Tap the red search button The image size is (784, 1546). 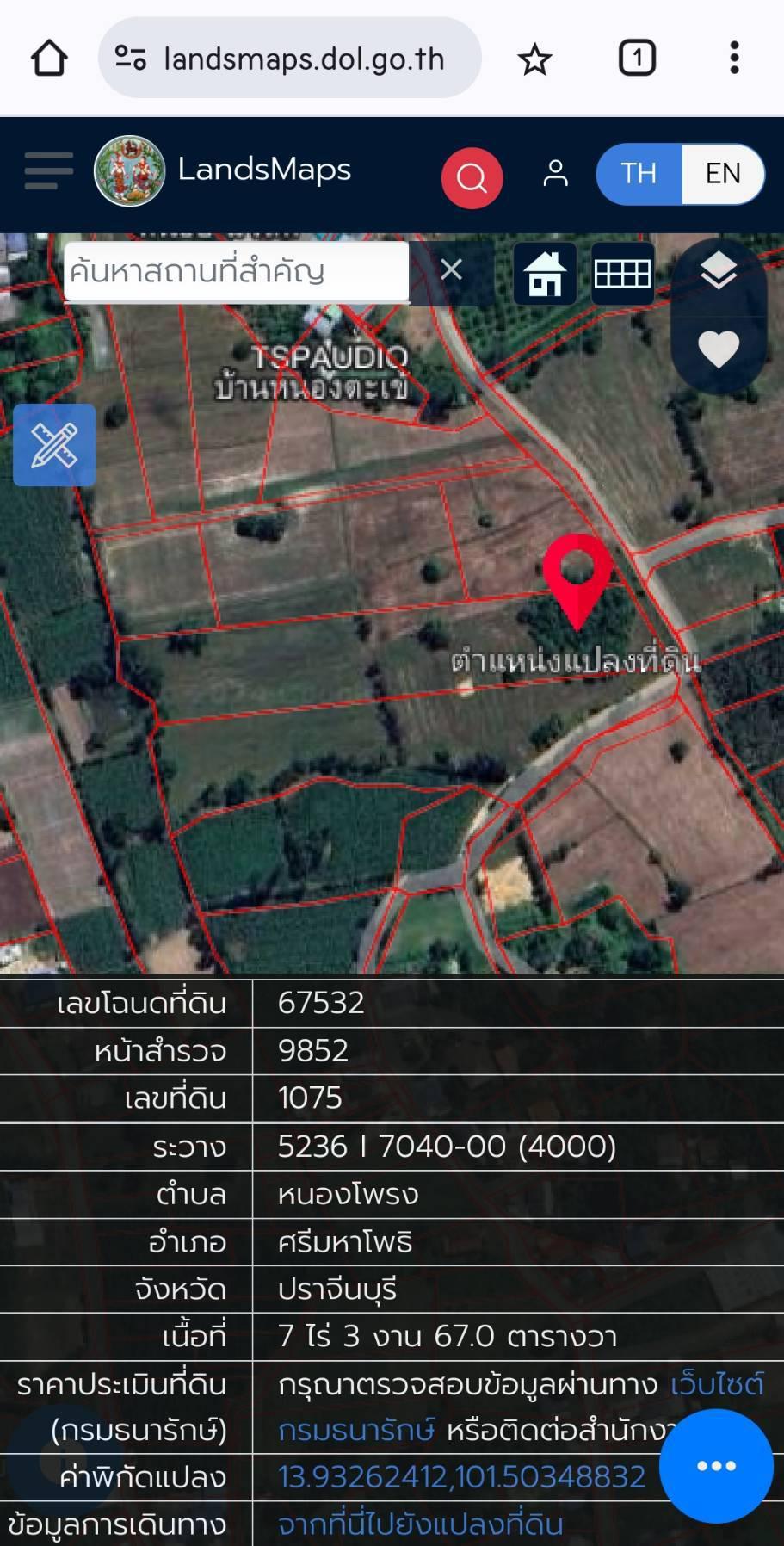pyautogui.click(x=472, y=177)
